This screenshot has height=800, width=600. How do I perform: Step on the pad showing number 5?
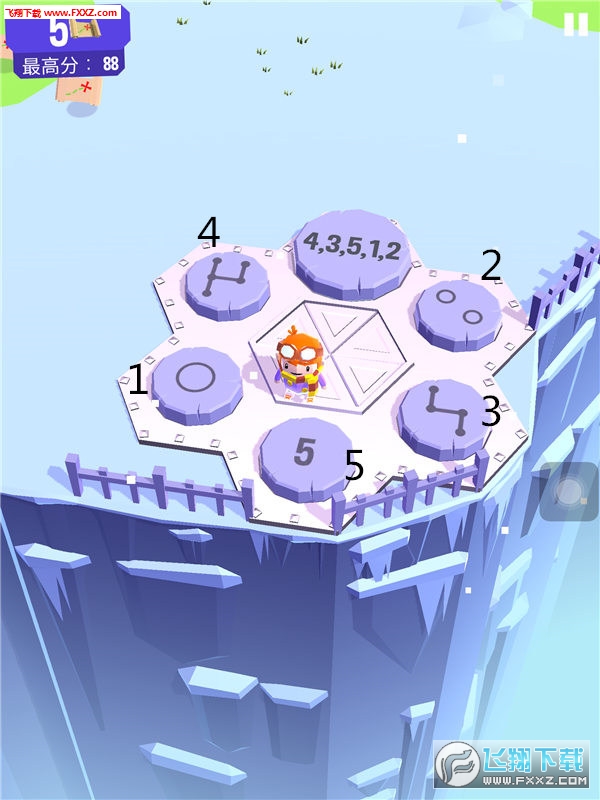(x=305, y=453)
